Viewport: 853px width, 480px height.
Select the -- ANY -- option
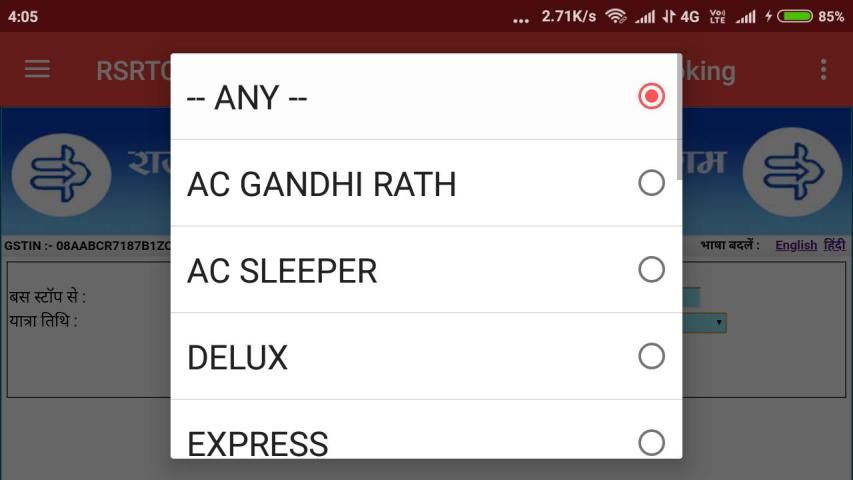tap(426, 97)
